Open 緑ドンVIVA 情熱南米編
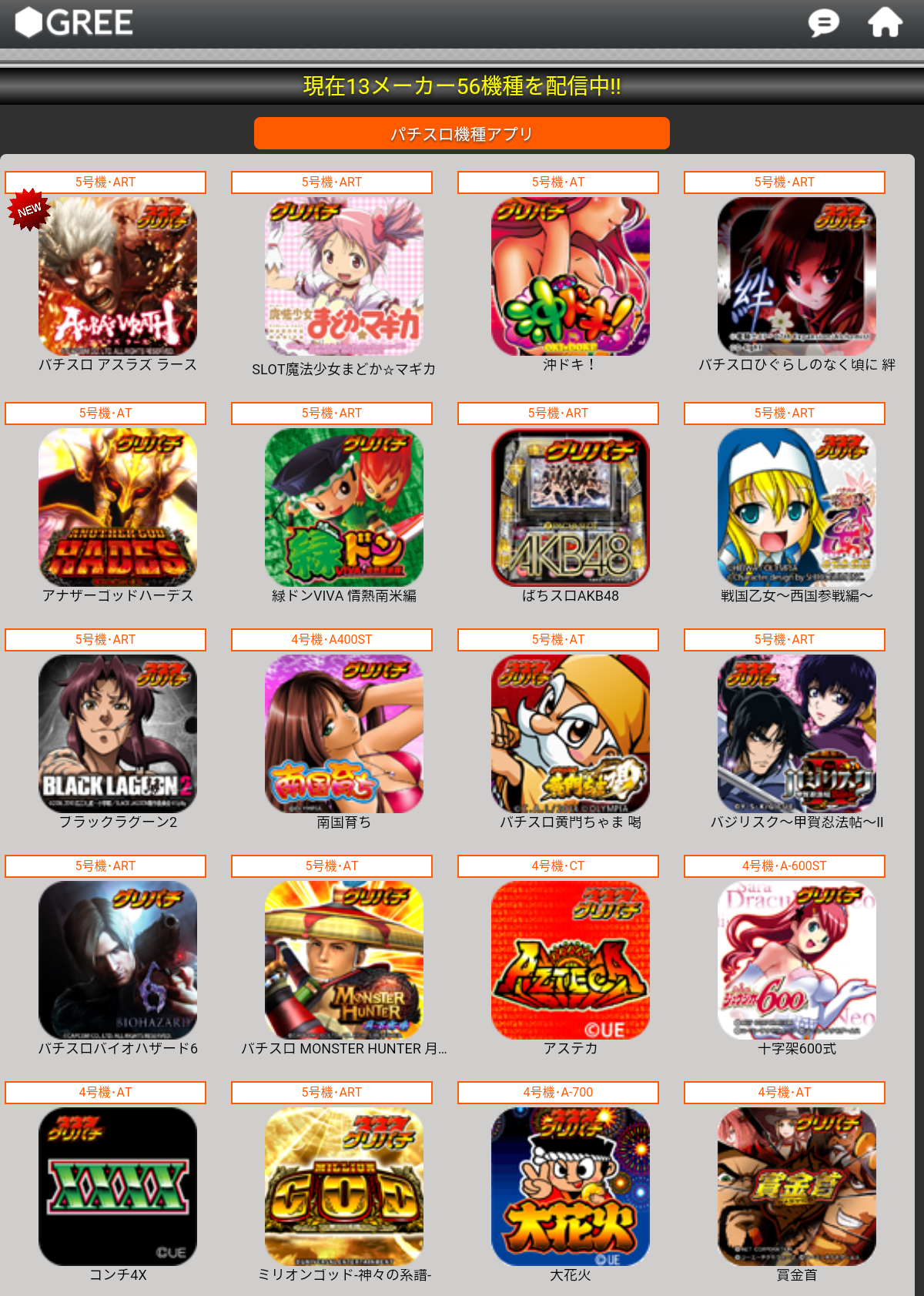 (x=344, y=507)
